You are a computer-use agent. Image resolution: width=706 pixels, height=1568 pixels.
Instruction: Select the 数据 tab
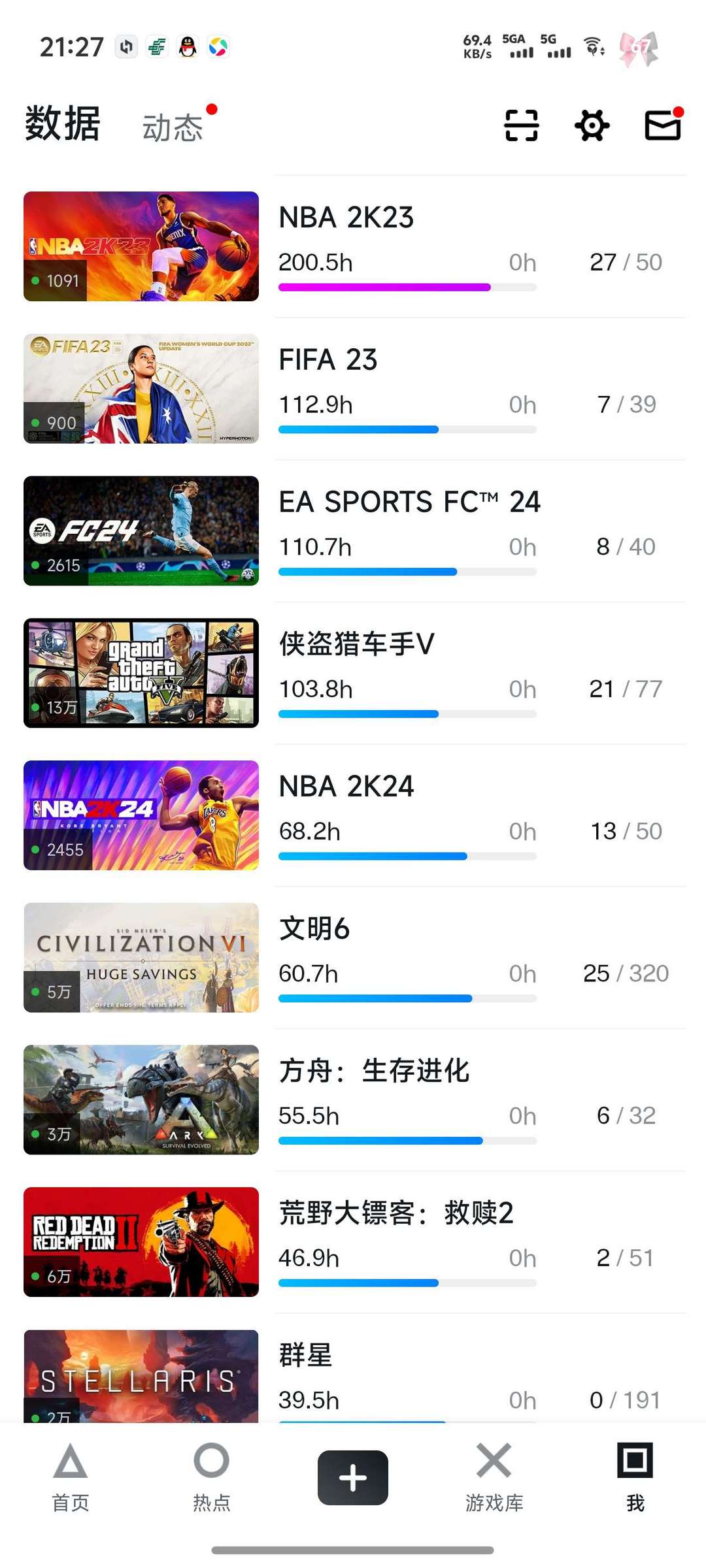click(x=63, y=124)
